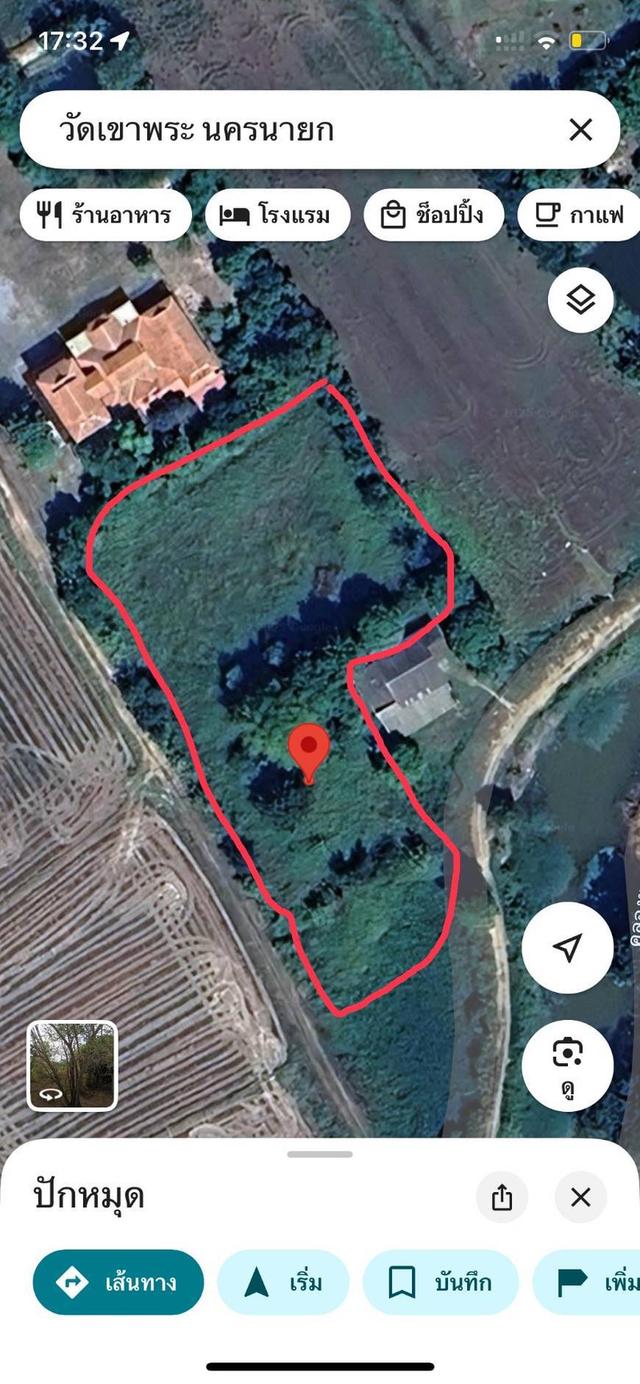Close the ปักหมุด dropped pin panel
Viewport: 640px width, 1384px height.
point(580,1197)
